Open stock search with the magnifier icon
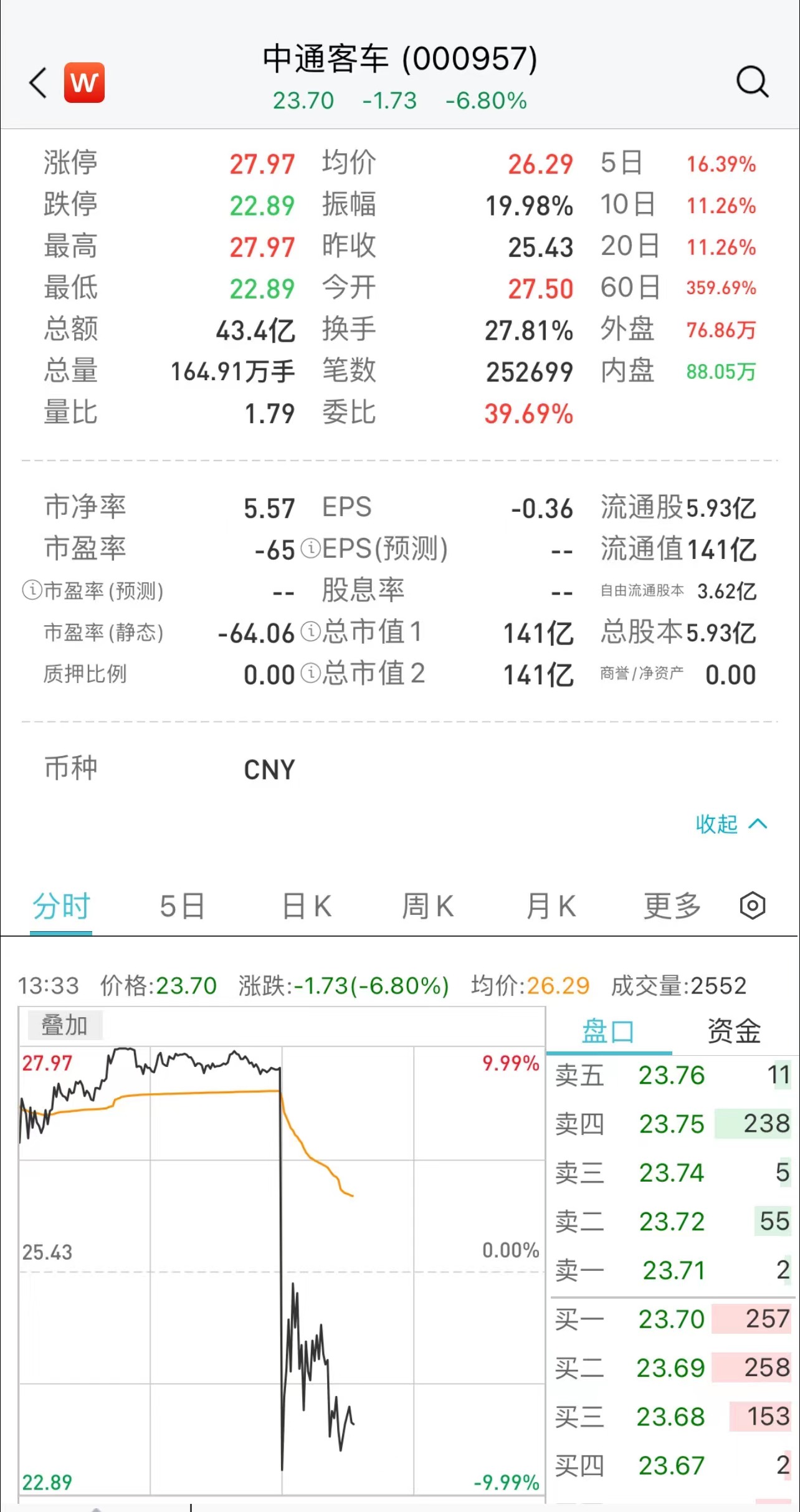800x1512 pixels. pos(752,82)
